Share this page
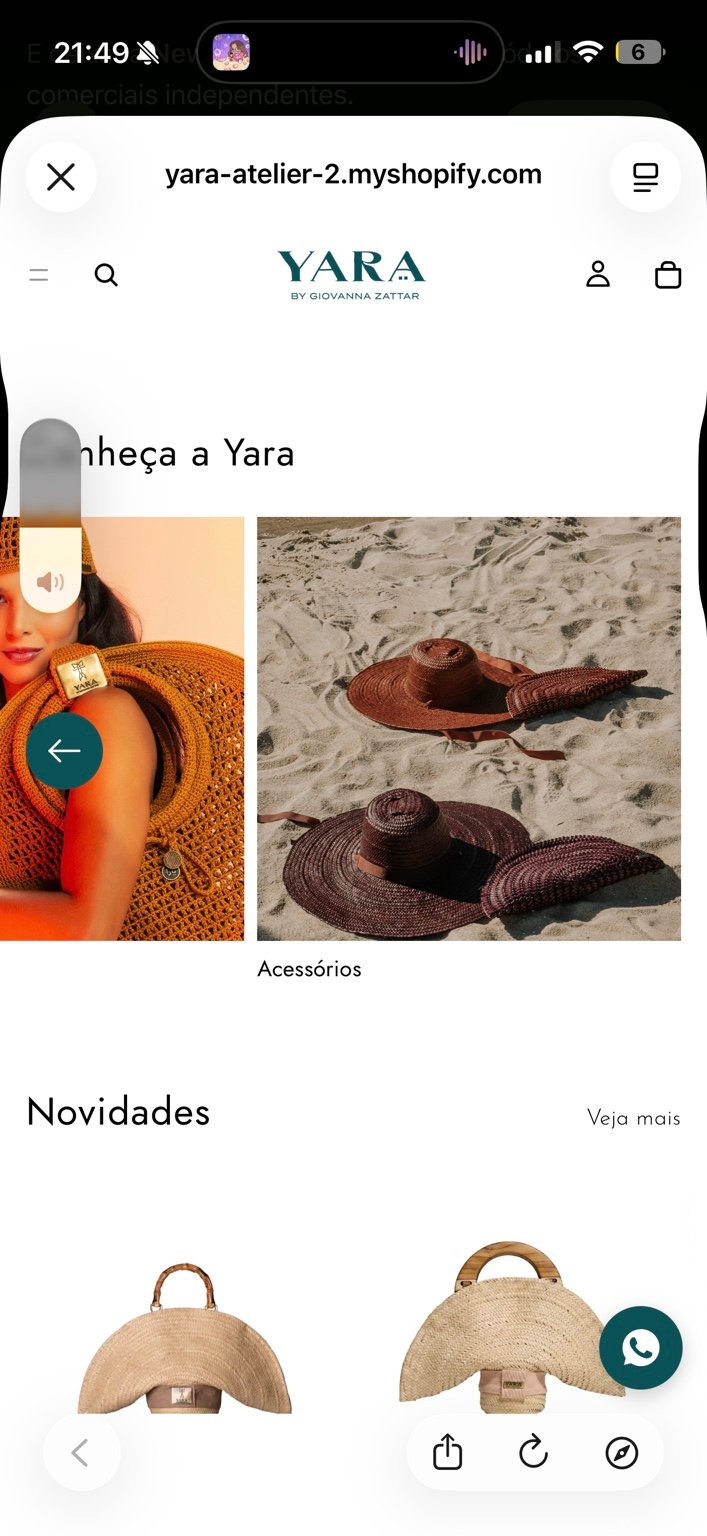Viewport: 707px width, 1536px height. [x=448, y=1452]
